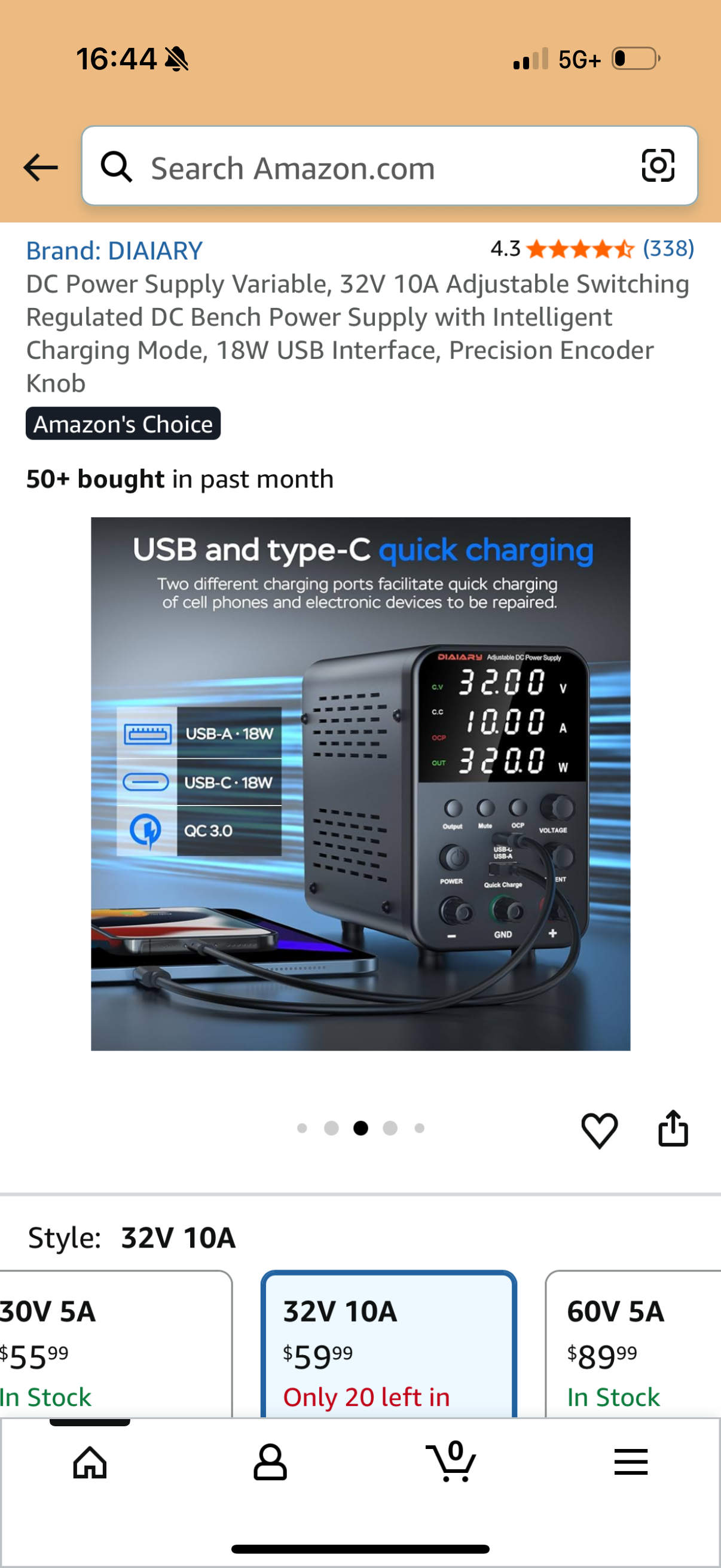View the 338 customer ratings
721x1568 pixels.
tap(668, 249)
